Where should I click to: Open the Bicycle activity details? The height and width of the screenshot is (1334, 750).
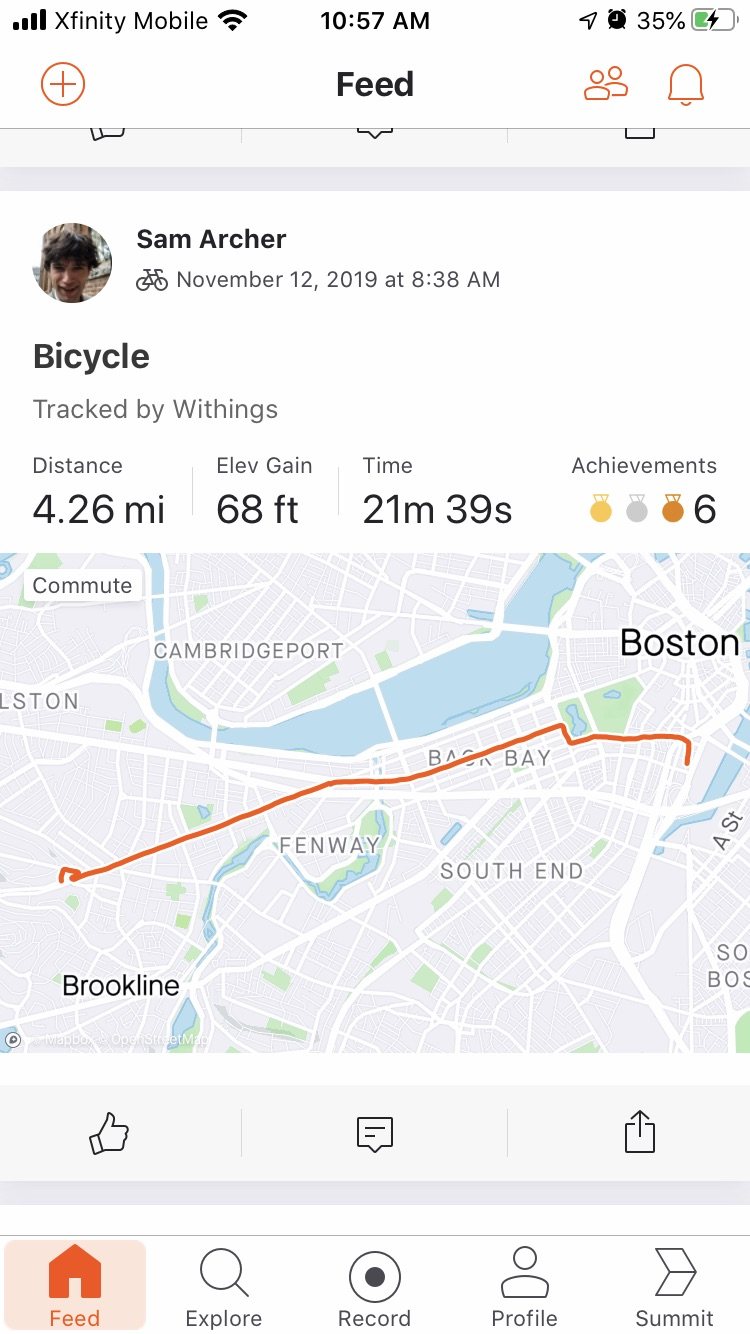click(x=91, y=357)
